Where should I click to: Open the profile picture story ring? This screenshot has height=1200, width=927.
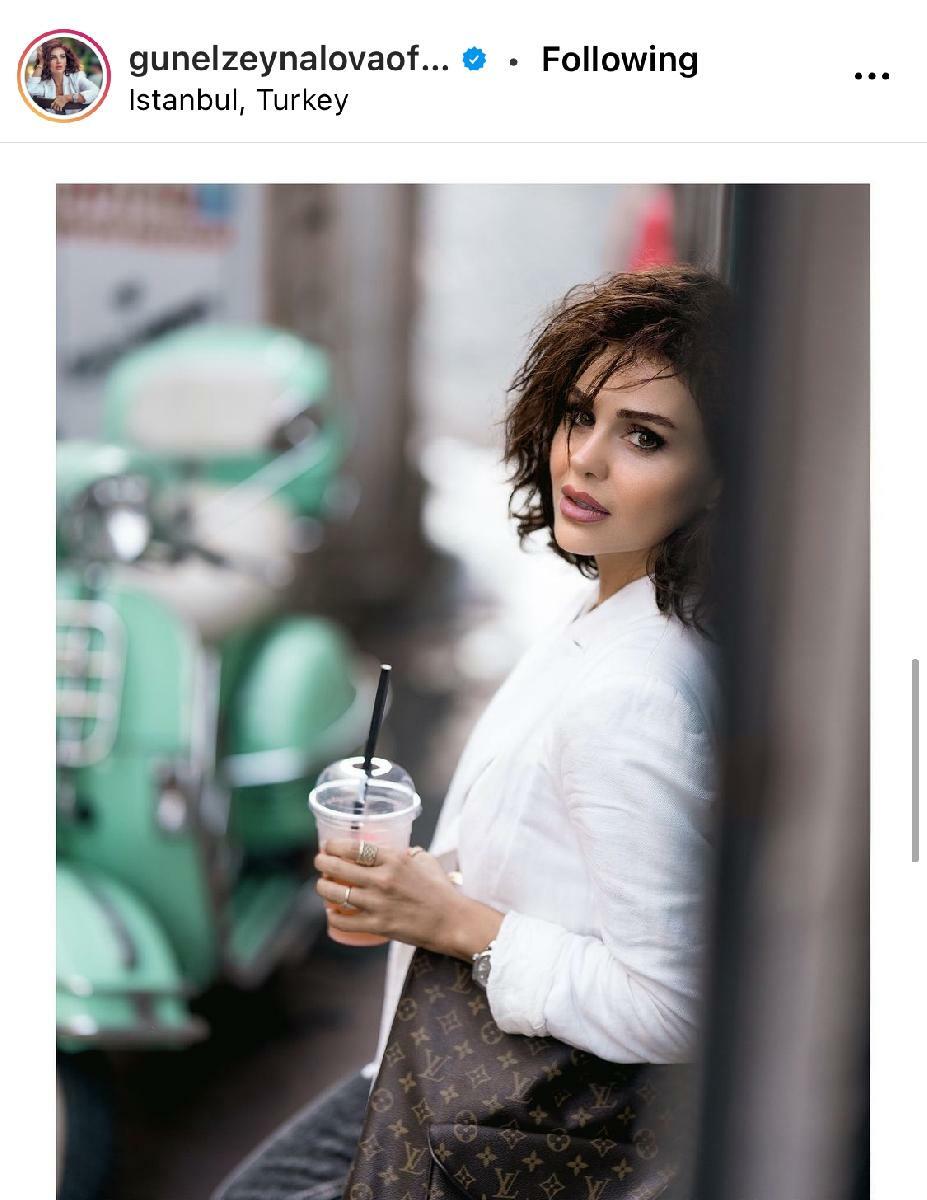pos(63,76)
